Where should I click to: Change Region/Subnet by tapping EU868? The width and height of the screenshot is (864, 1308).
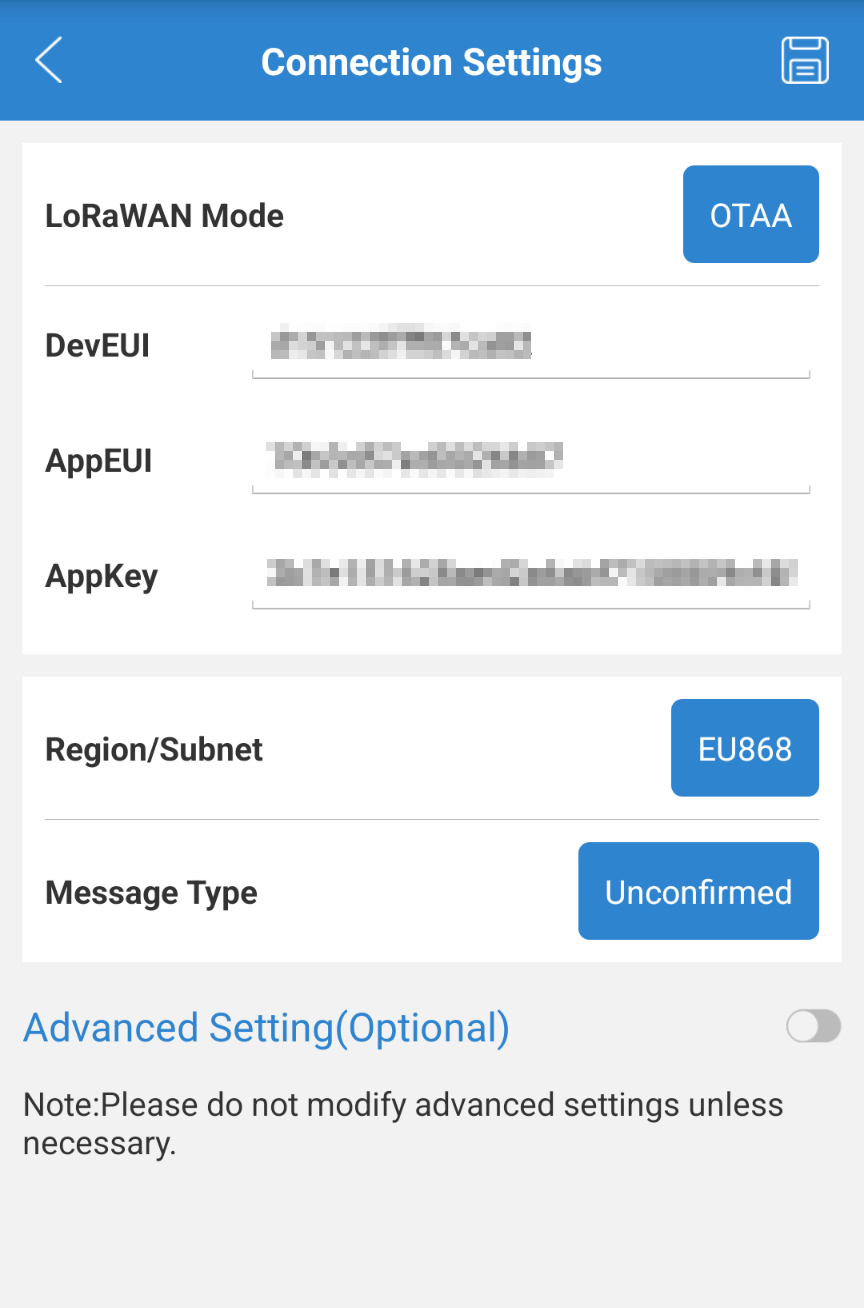coord(745,747)
